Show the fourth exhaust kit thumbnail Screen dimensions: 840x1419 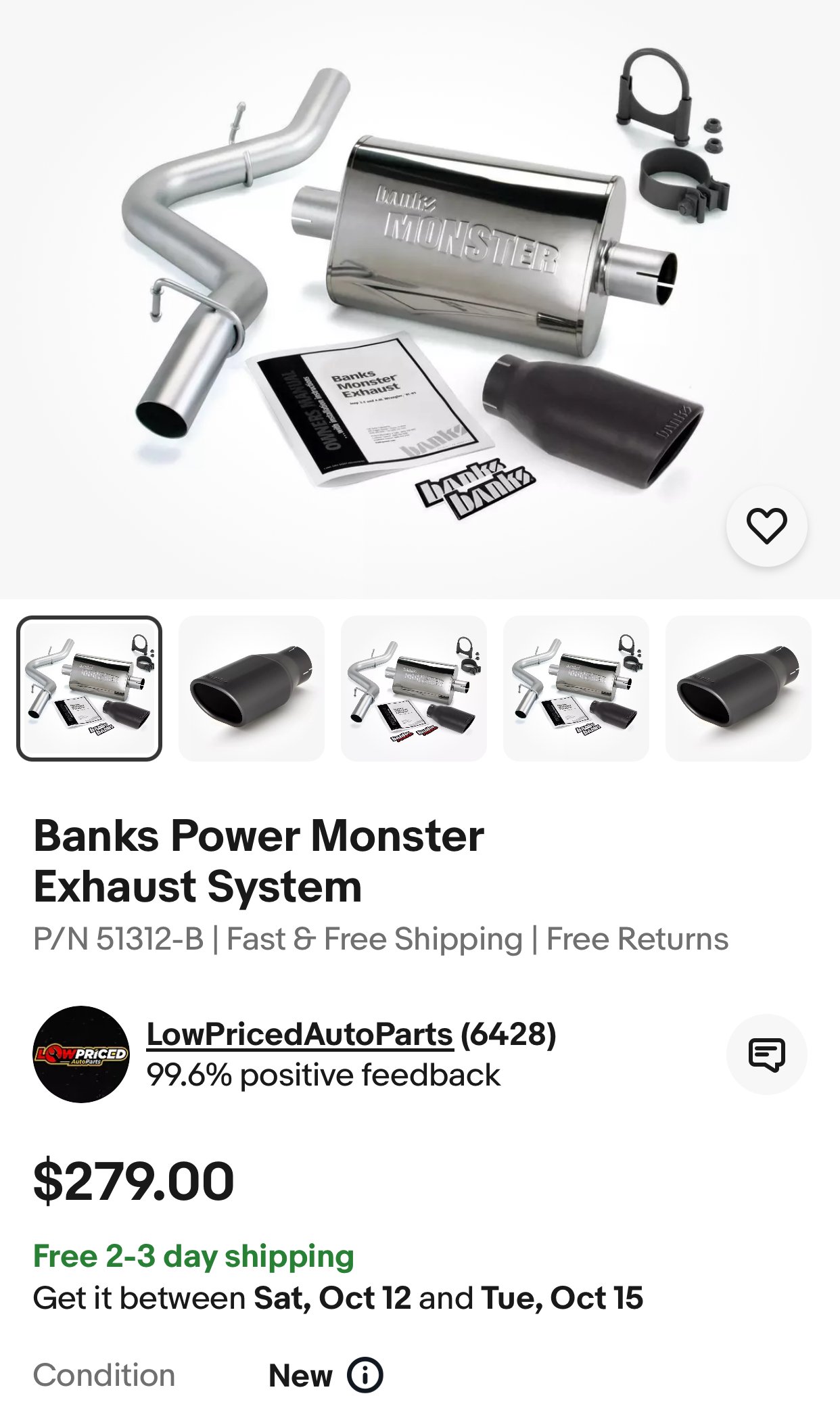tap(576, 688)
